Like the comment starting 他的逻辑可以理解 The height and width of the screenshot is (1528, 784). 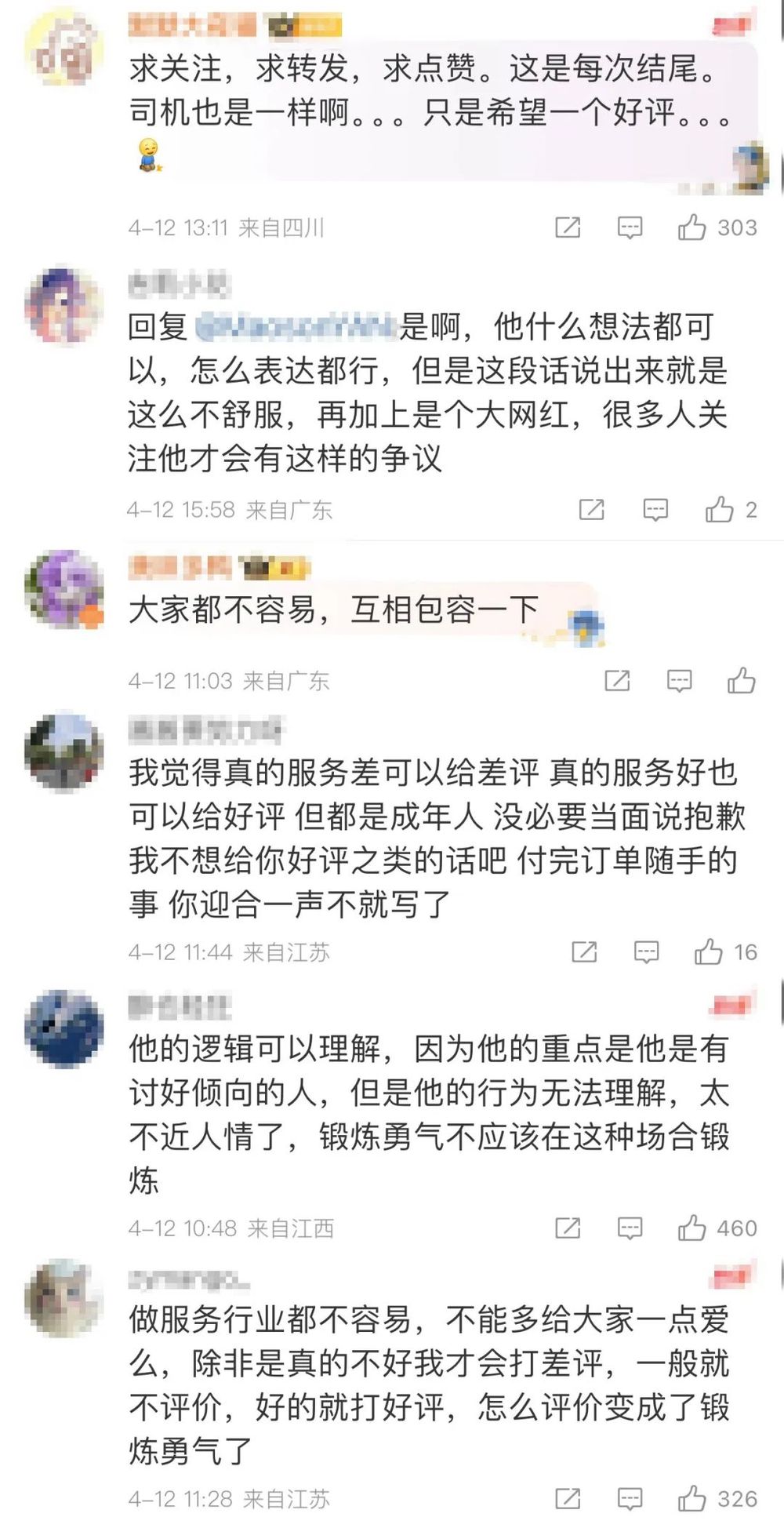coord(692,1228)
